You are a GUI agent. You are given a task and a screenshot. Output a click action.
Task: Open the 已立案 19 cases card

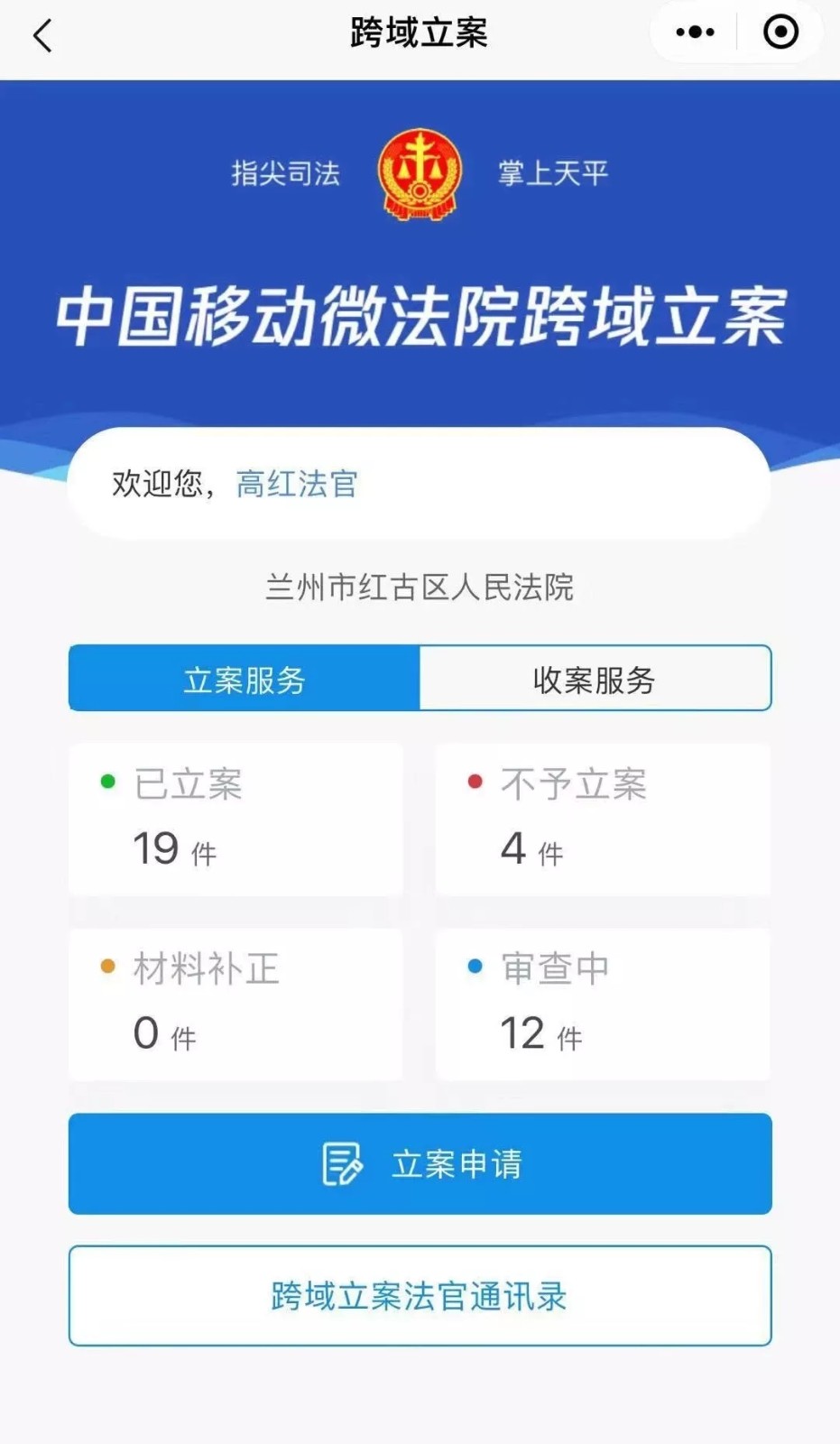coord(235,819)
